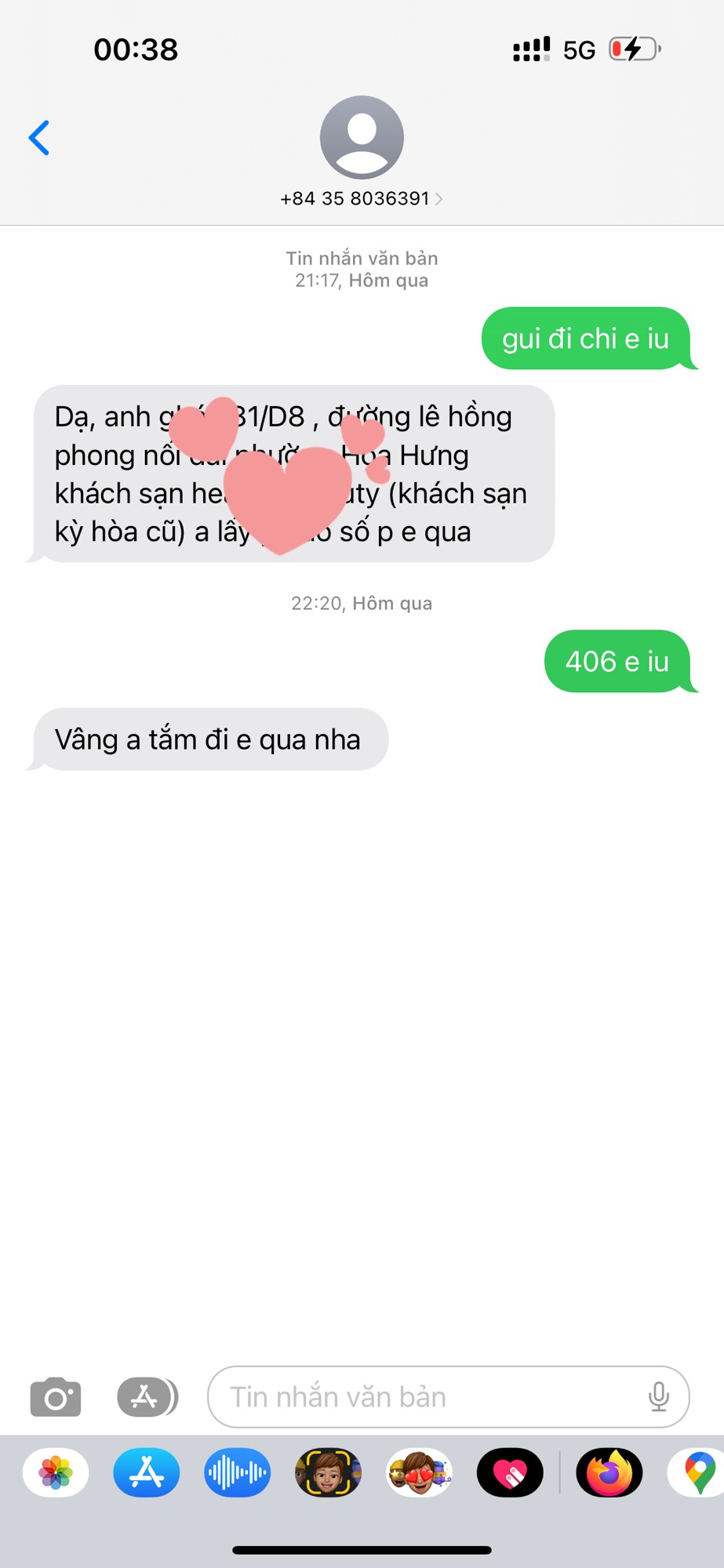The width and height of the screenshot is (724, 1568).
Task: Open Memoji stickers in the app strip
Action: 420,1473
